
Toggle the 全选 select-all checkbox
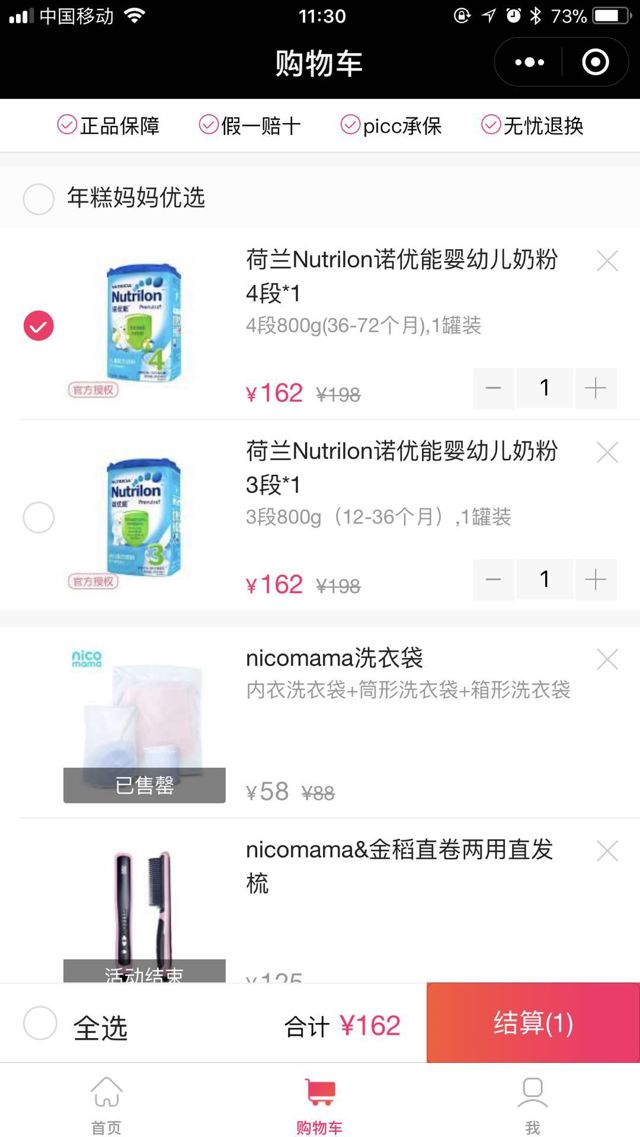[40, 1024]
